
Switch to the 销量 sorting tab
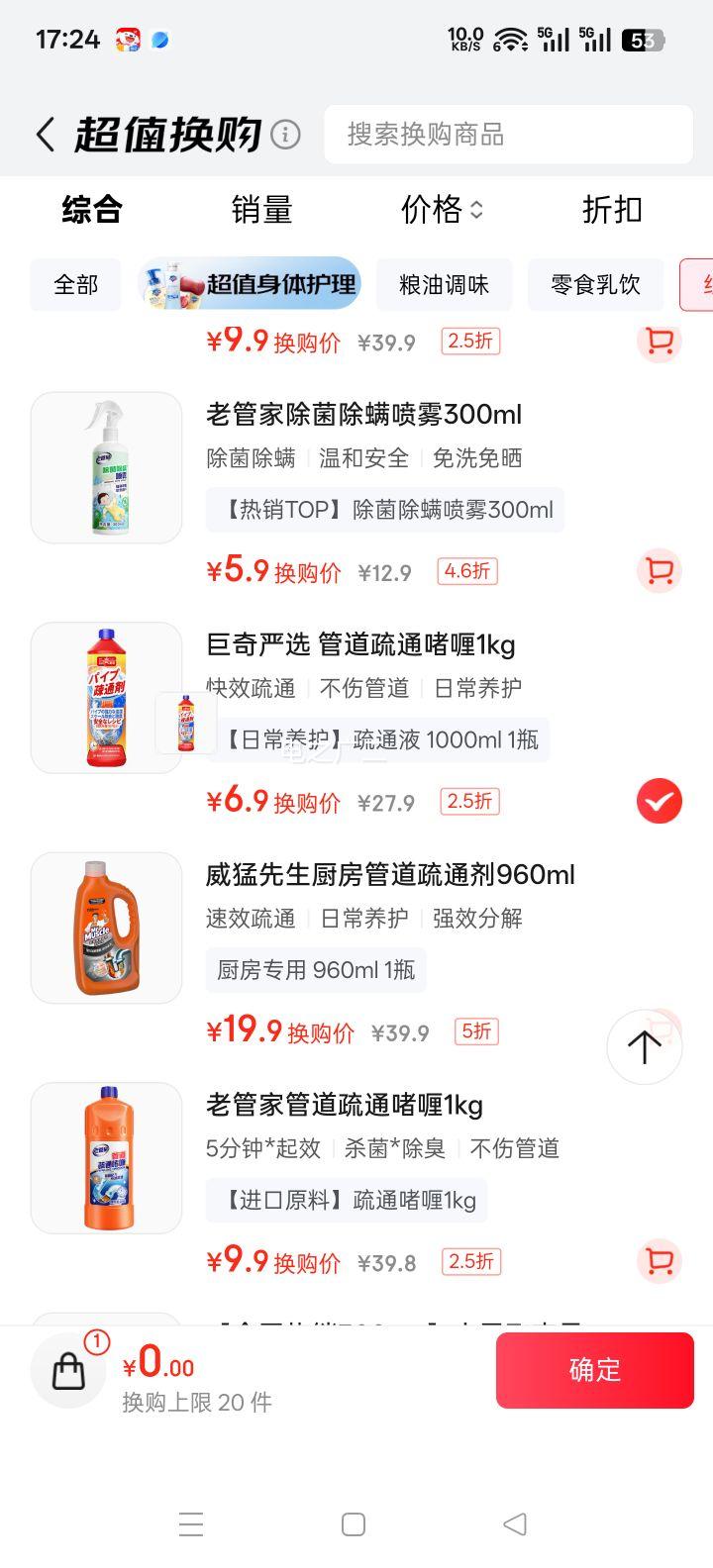261,210
